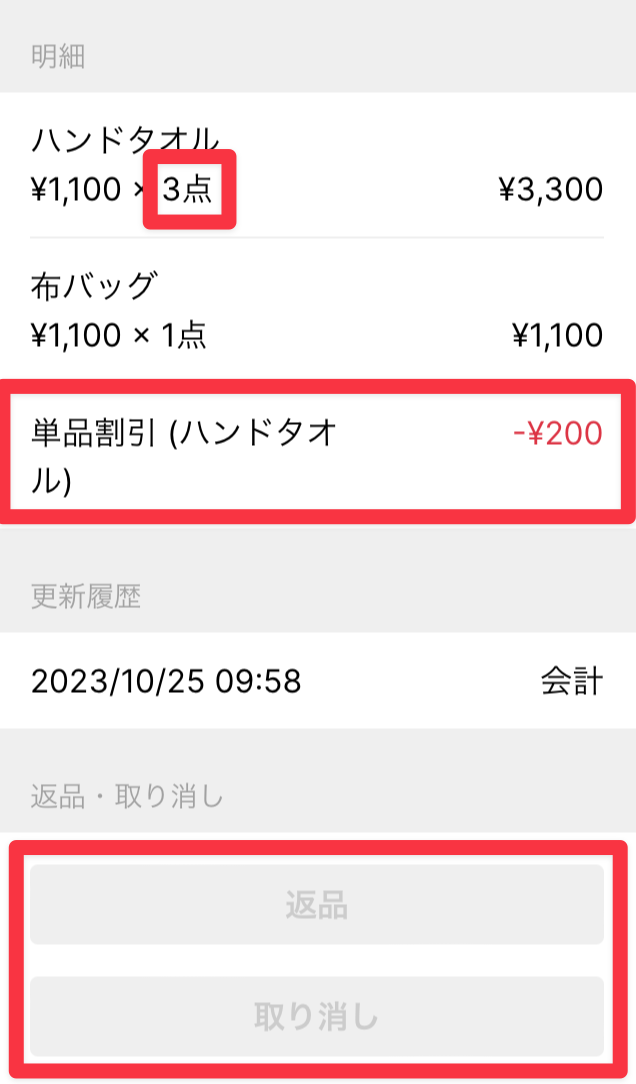
Task: Tap the 返品 button
Action: pos(316,905)
